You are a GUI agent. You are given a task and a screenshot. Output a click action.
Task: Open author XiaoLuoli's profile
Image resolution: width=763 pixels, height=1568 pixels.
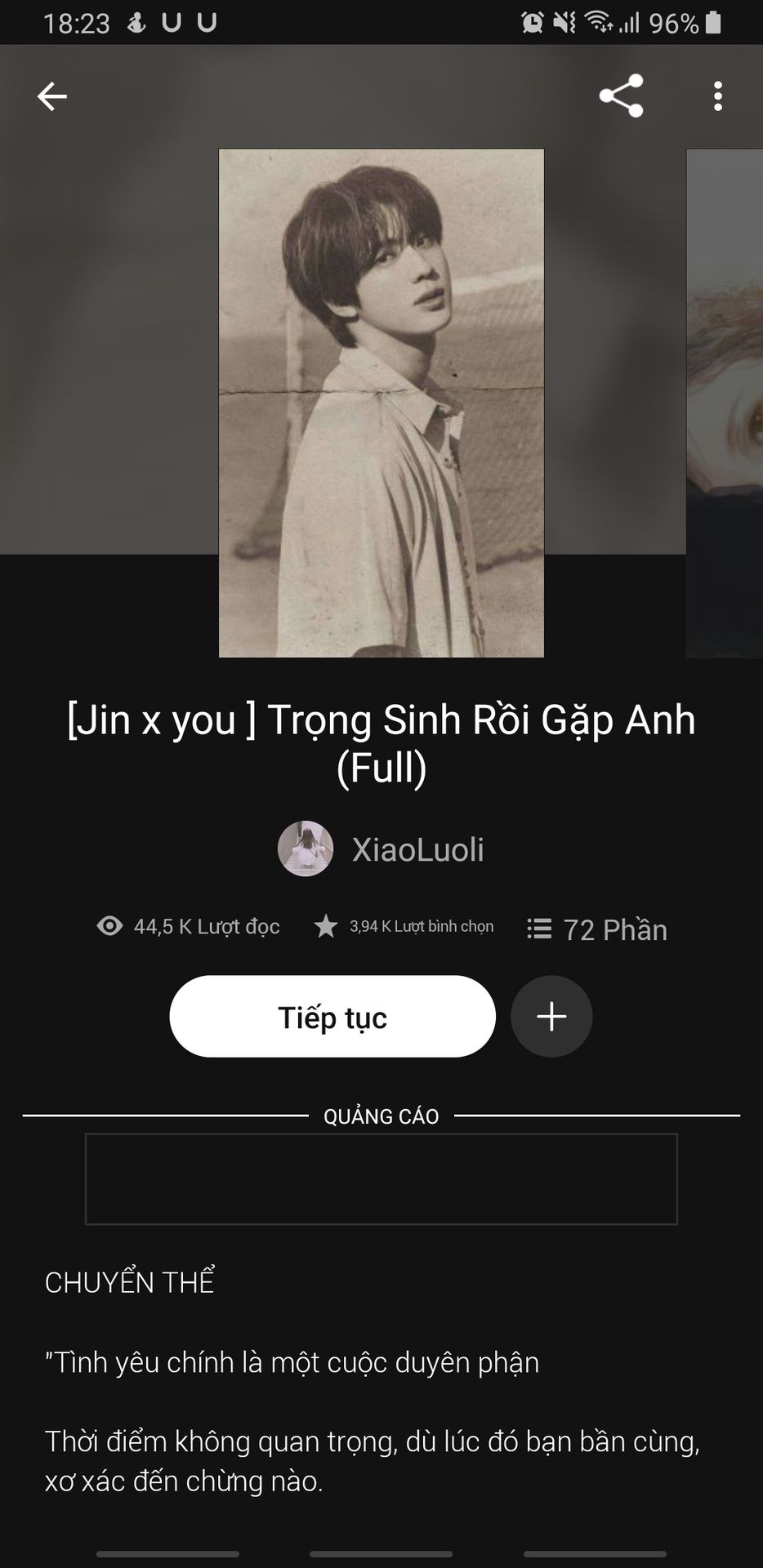(382, 849)
